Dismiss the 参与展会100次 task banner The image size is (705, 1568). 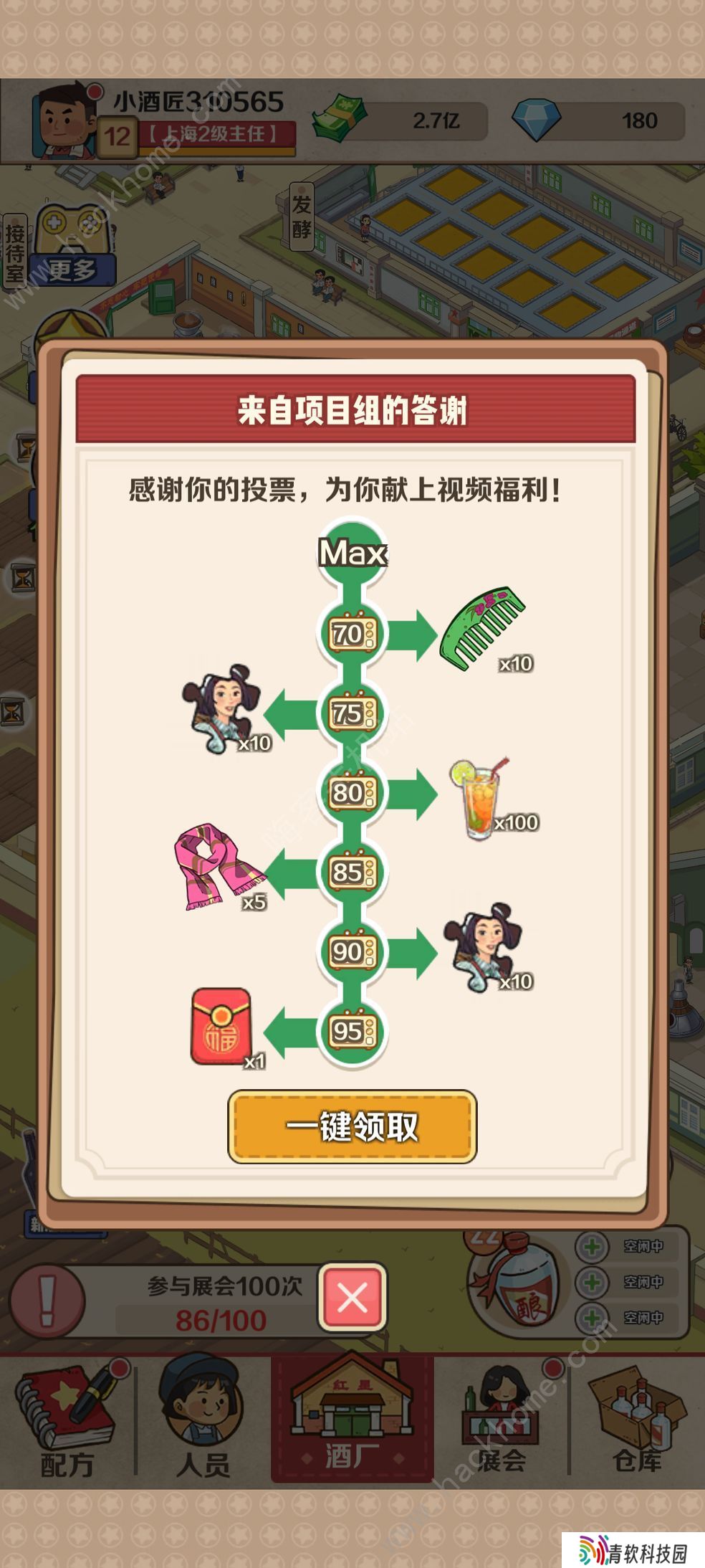[352, 1298]
